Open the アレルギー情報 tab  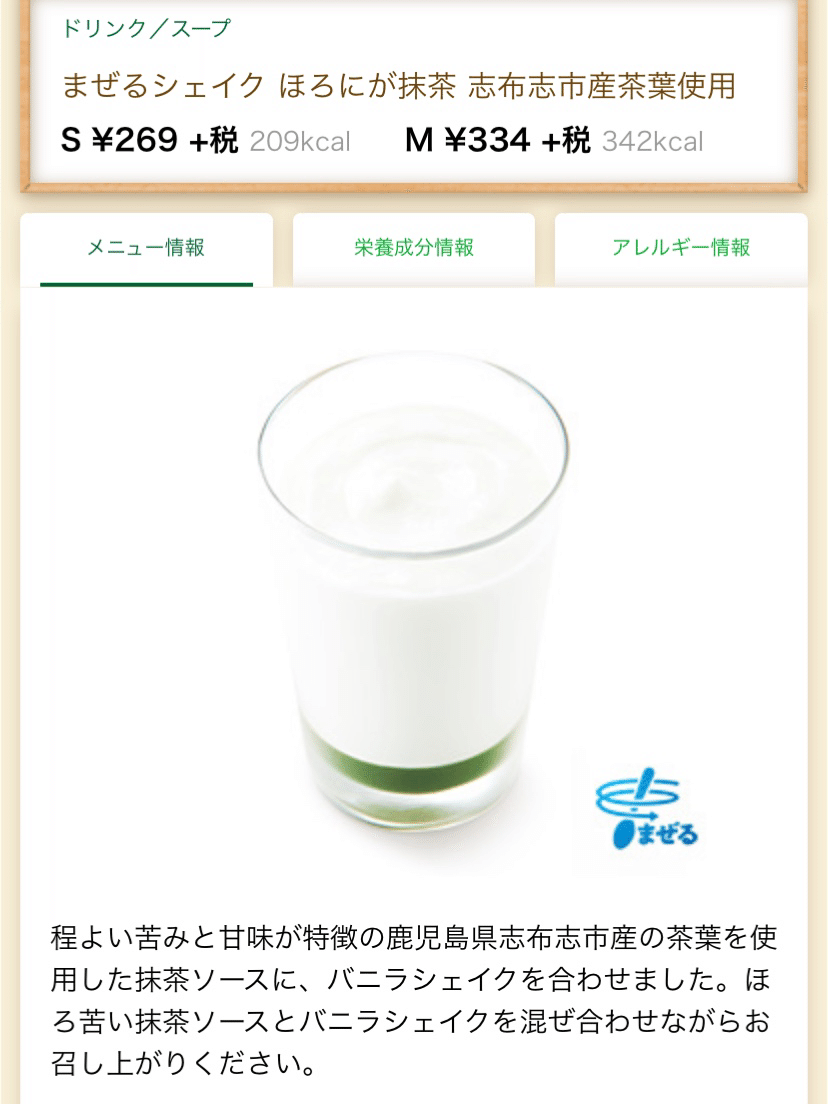pyautogui.click(x=680, y=248)
